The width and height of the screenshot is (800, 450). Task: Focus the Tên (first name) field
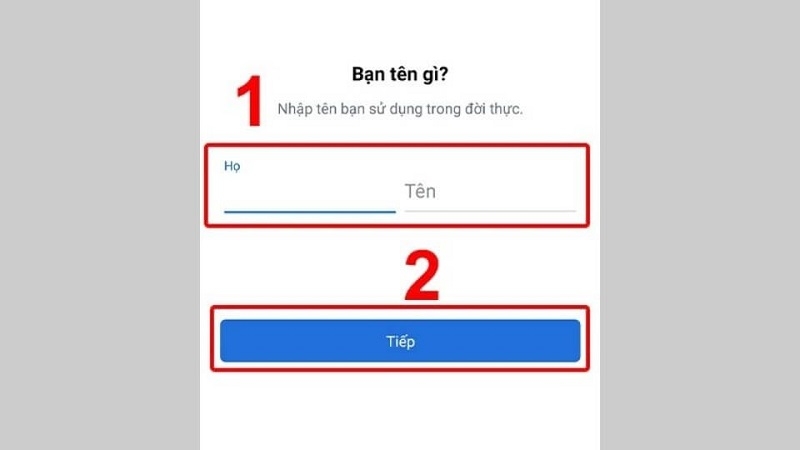pyautogui.click(x=488, y=191)
